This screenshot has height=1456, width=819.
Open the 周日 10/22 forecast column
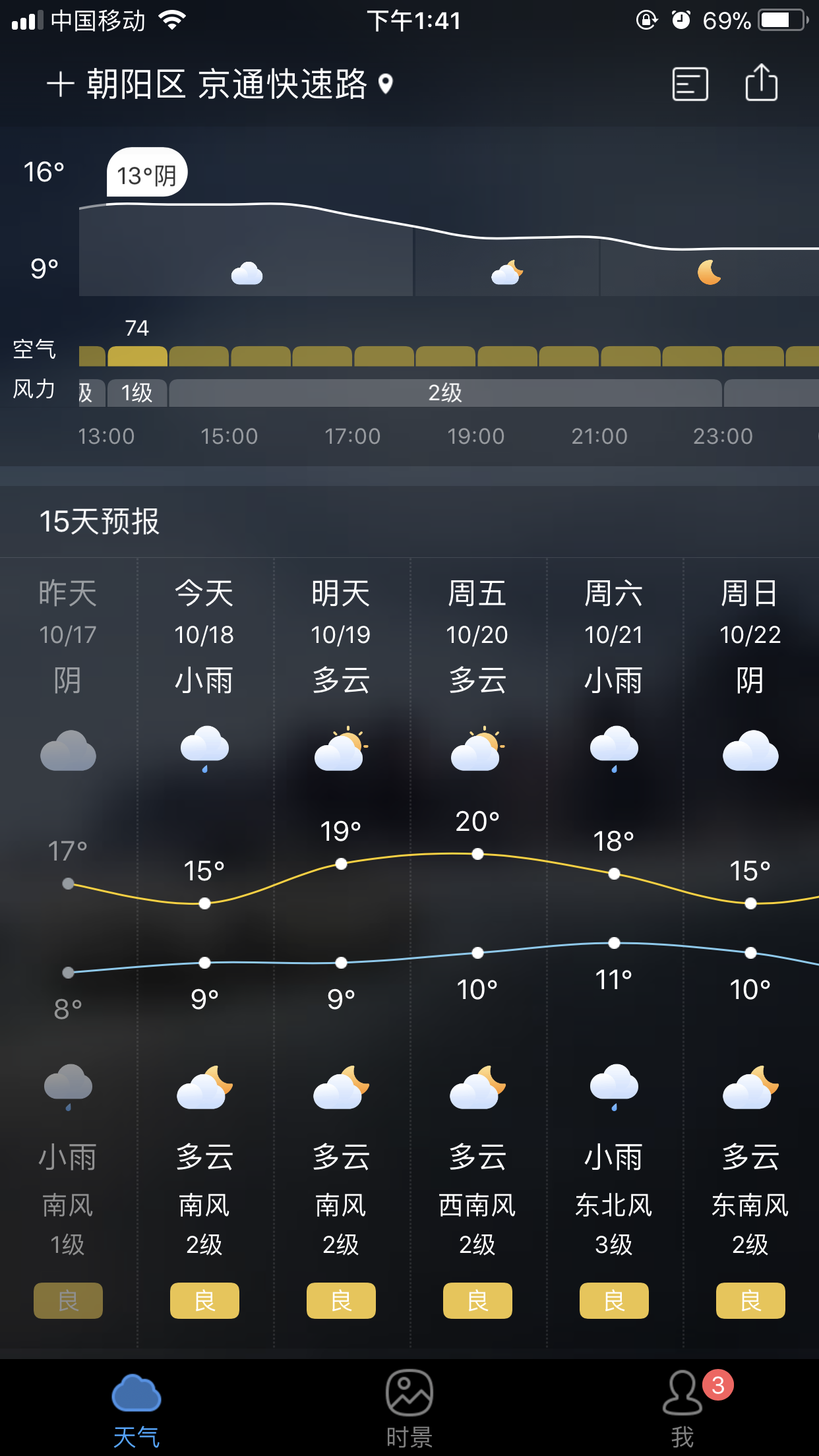(x=750, y=923)
